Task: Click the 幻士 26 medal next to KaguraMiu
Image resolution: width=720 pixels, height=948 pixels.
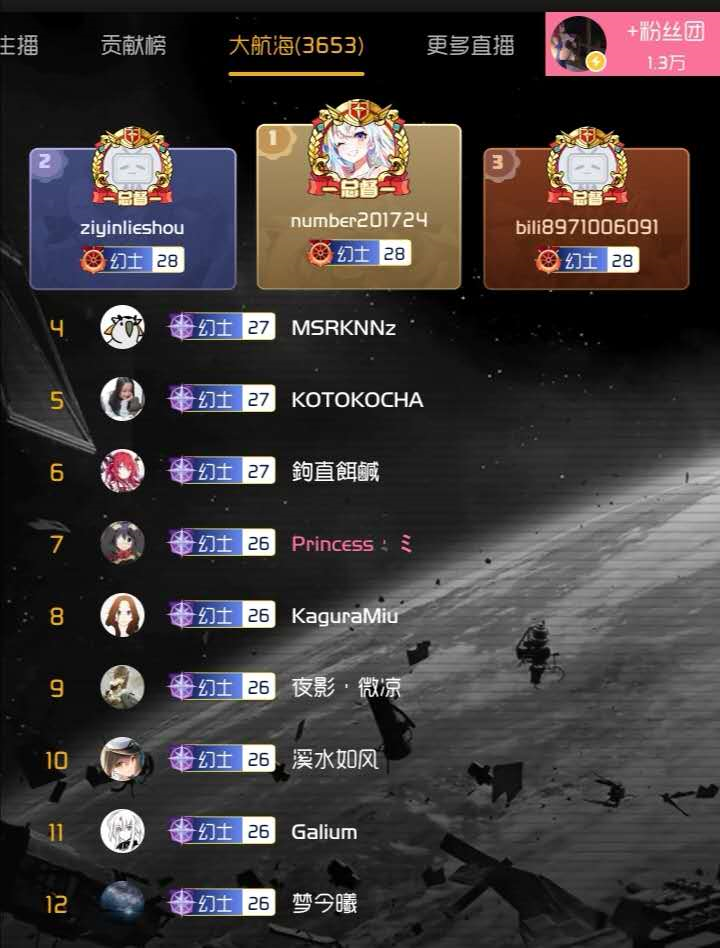Action: 221,615
